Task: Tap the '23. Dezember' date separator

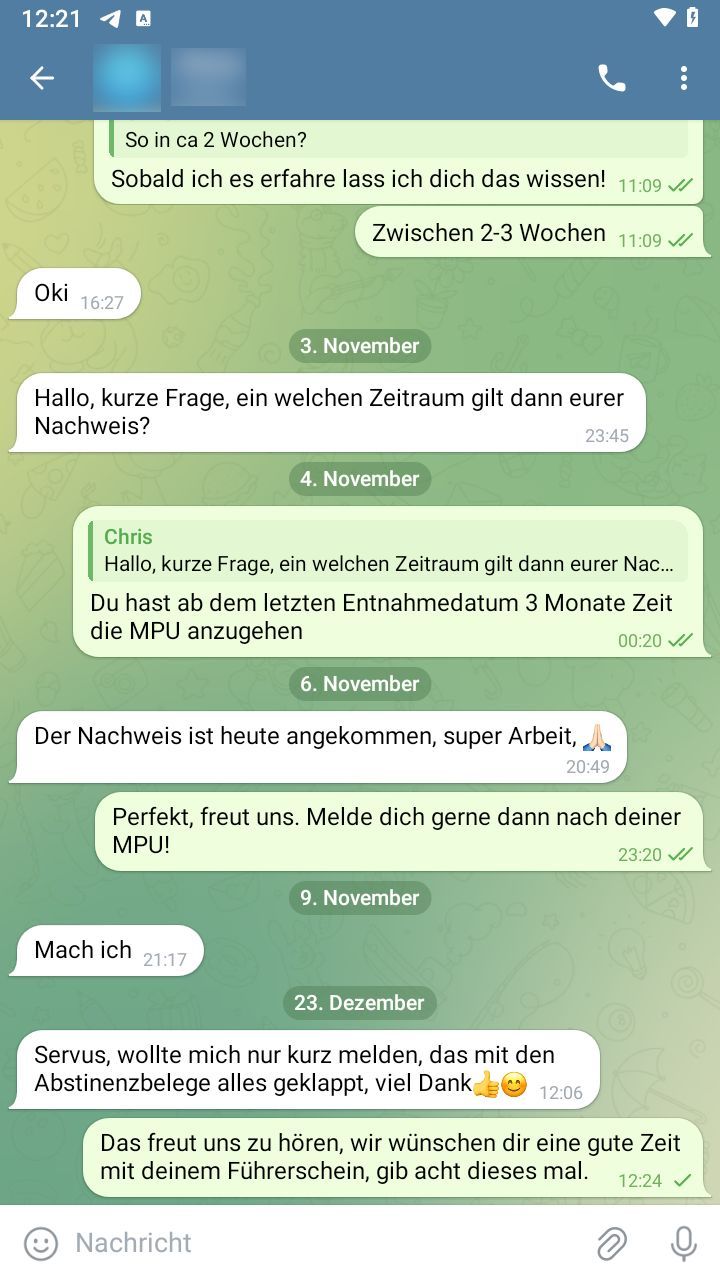Action: coord(360,1003)
